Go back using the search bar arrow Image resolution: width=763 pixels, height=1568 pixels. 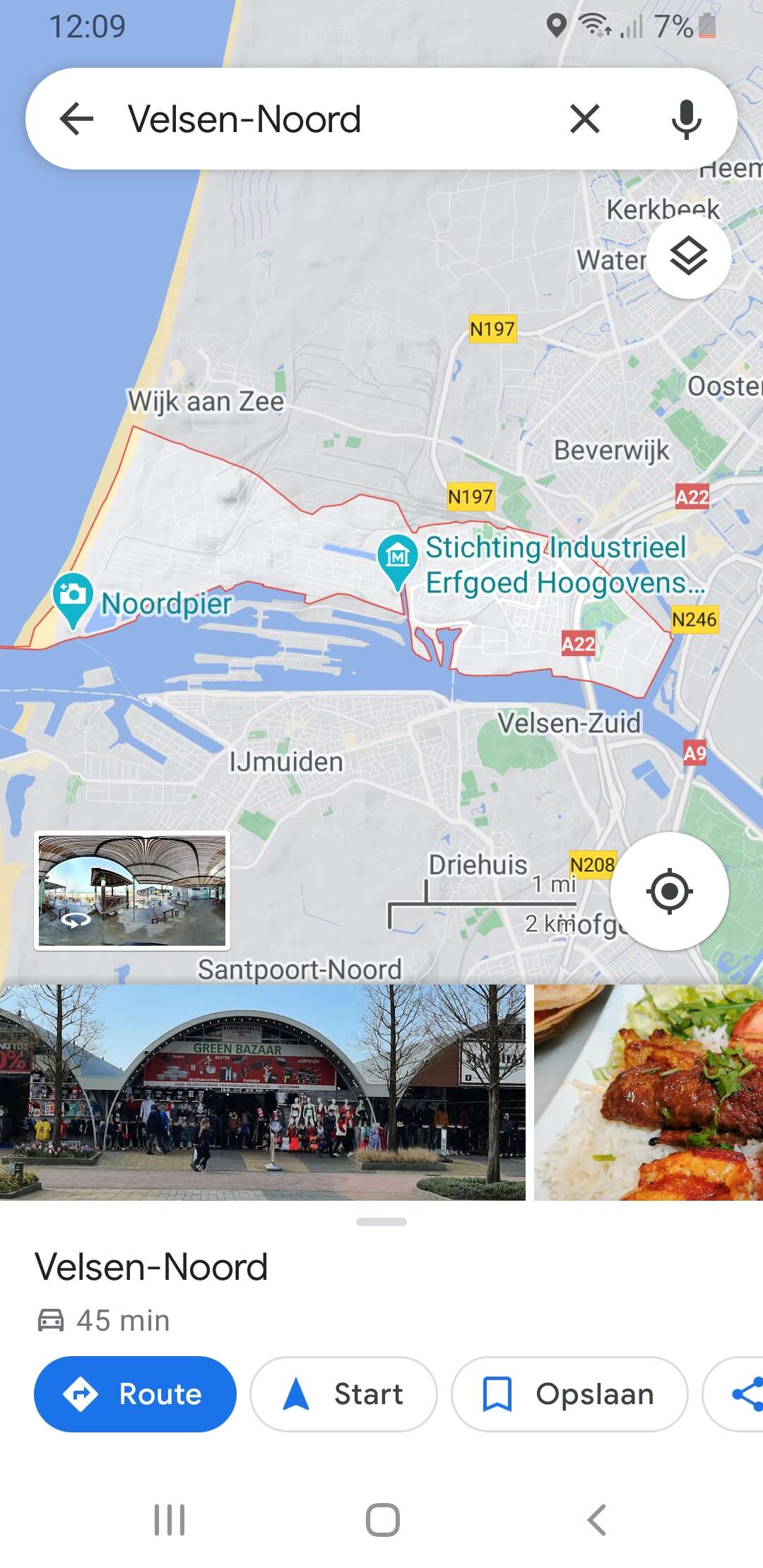77,119
